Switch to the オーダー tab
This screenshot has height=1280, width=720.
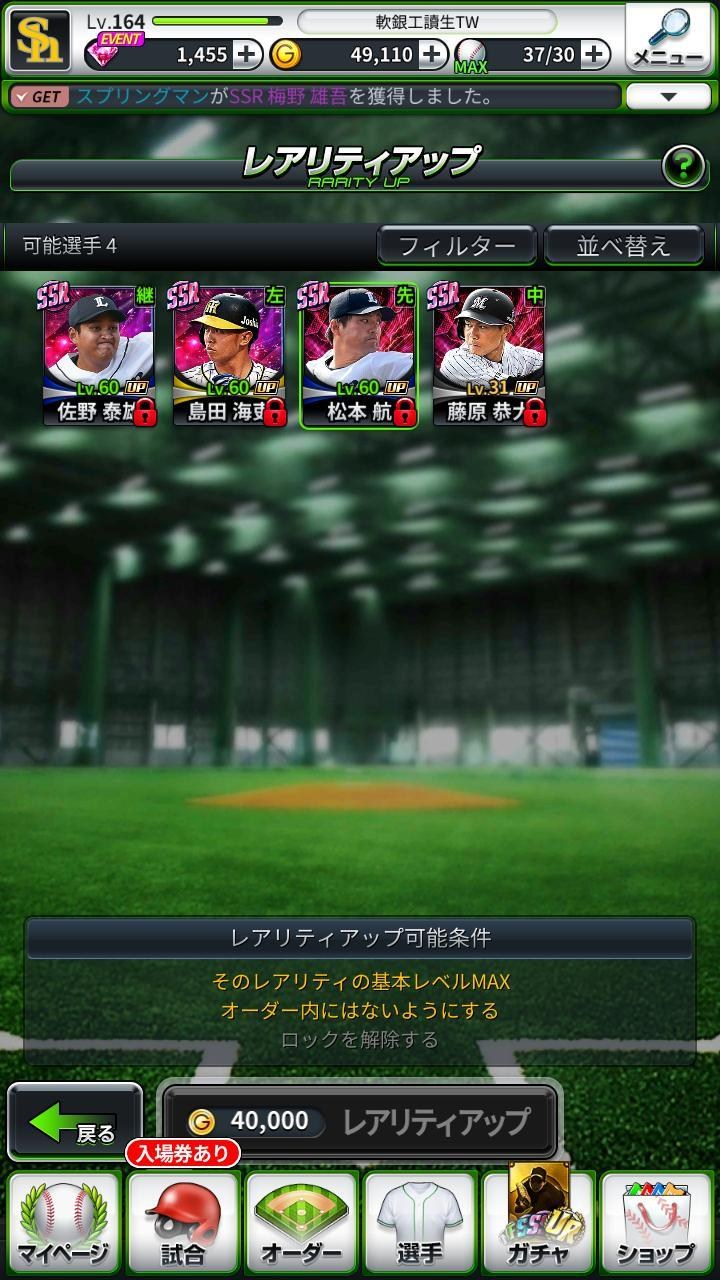301,1221
